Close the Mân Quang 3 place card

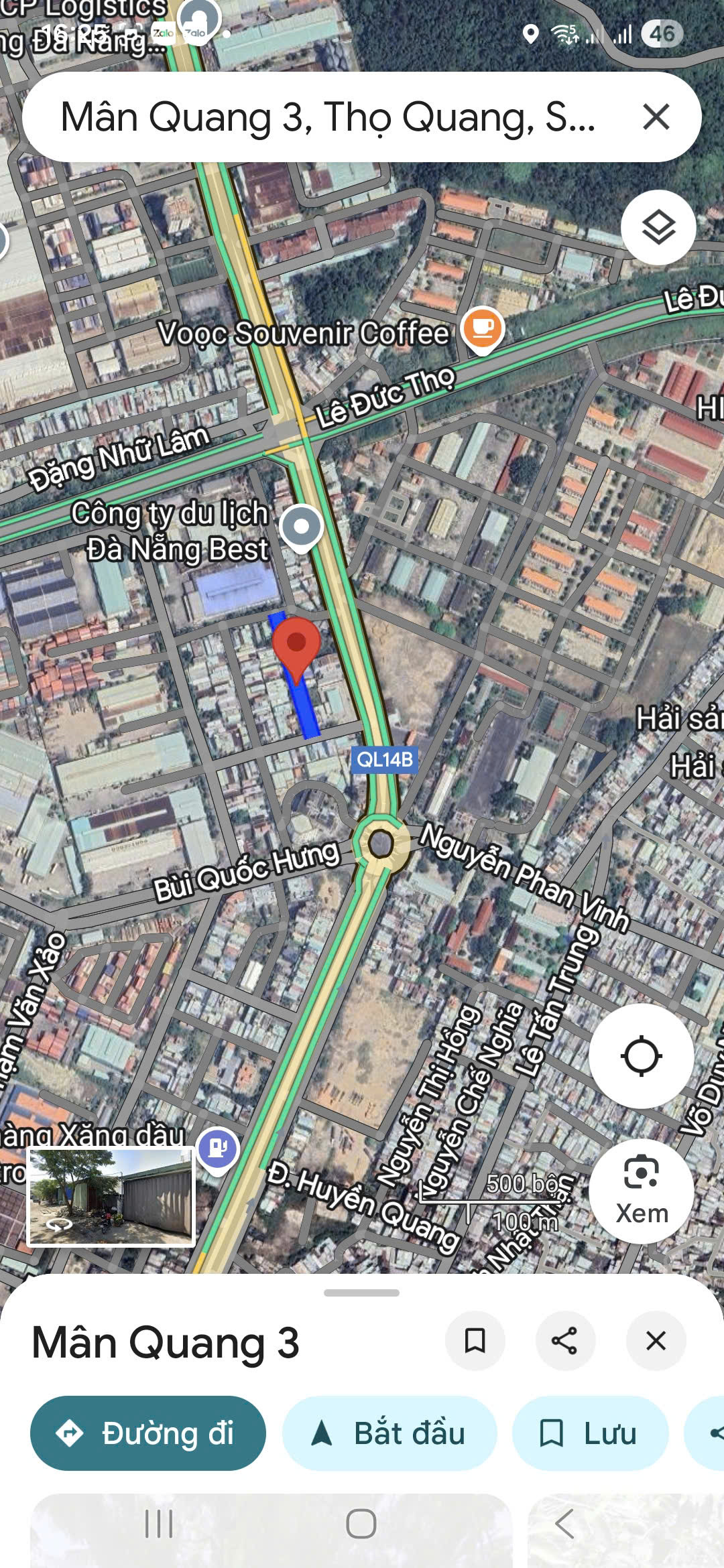tap(656, 1341)
